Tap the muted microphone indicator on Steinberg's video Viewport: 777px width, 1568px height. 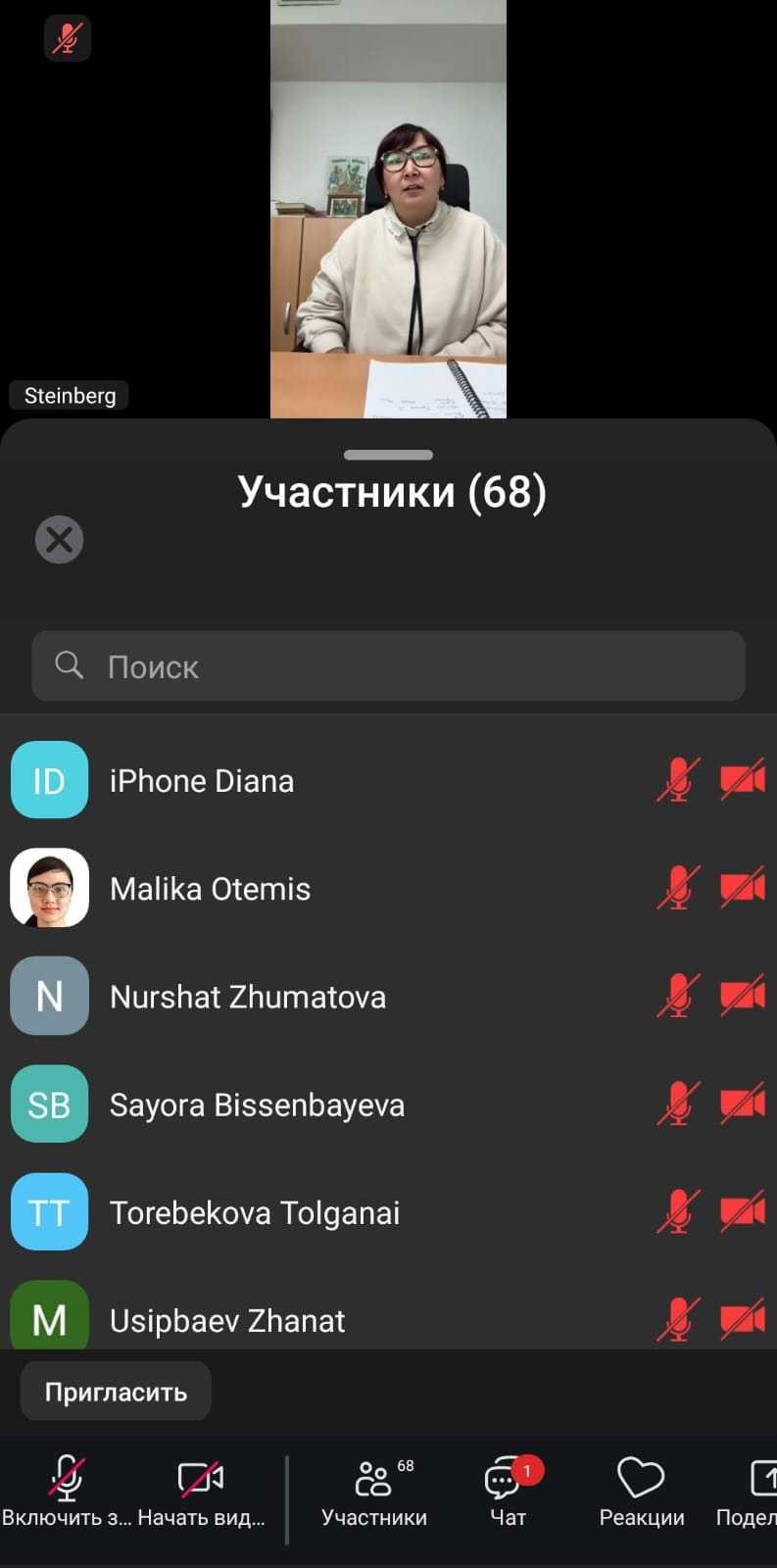66,37
